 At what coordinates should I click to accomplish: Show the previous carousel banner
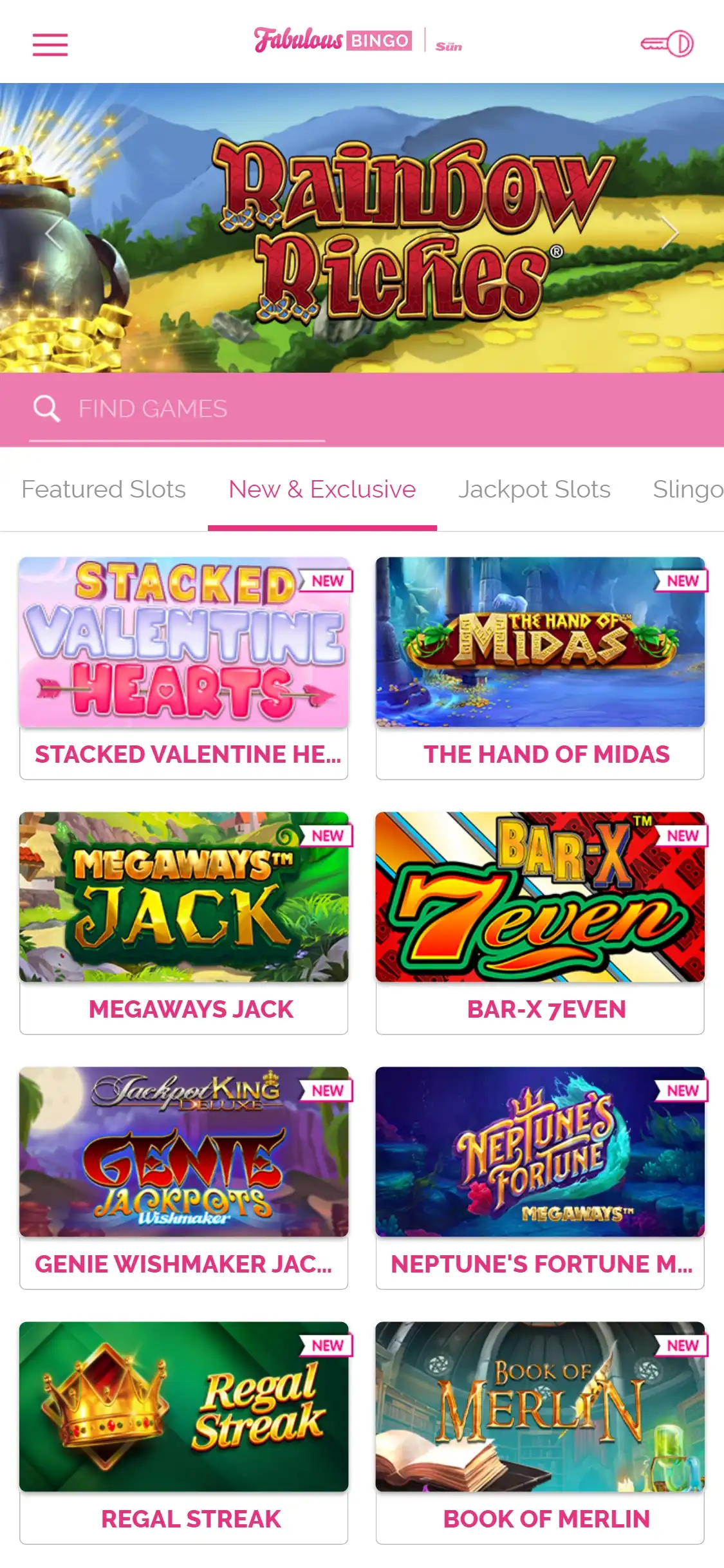tap(54, 232)
